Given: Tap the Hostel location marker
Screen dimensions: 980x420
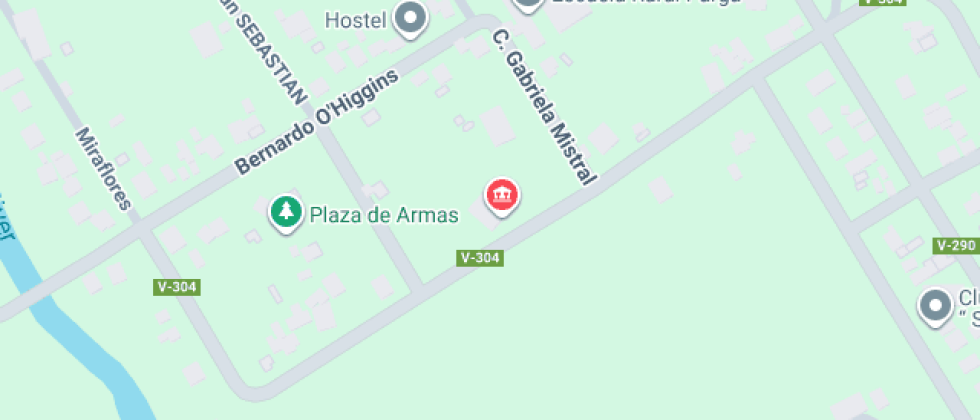Looking at the screenshot, I should [409, 18].
